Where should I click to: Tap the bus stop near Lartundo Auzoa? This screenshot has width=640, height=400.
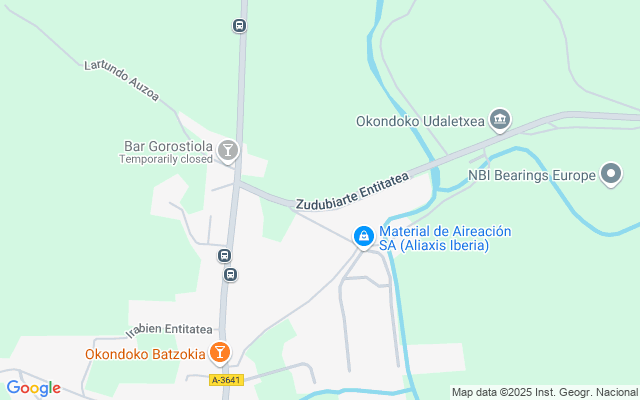point(239,26)
